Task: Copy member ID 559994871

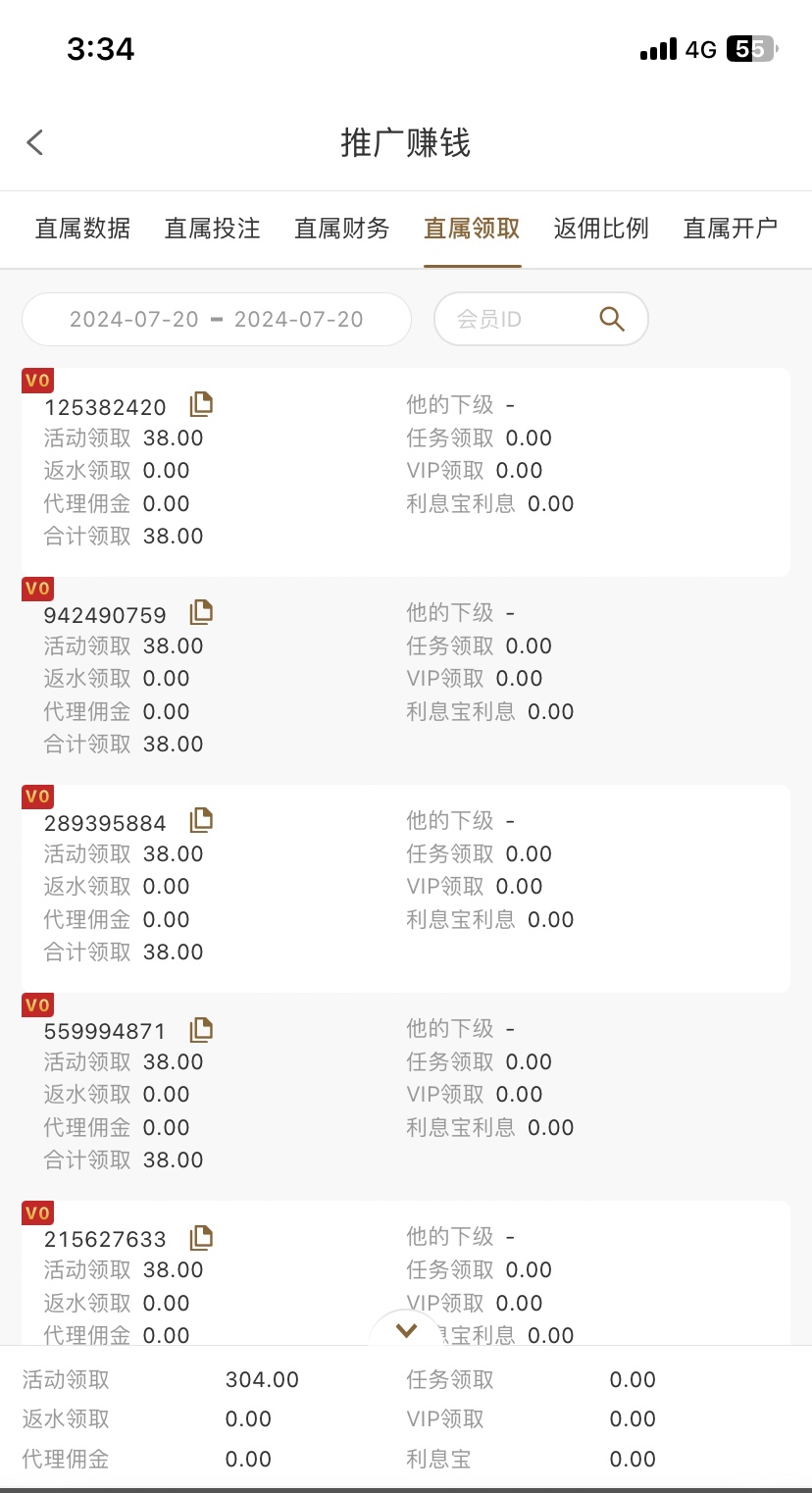Action: coord(201,1029)
